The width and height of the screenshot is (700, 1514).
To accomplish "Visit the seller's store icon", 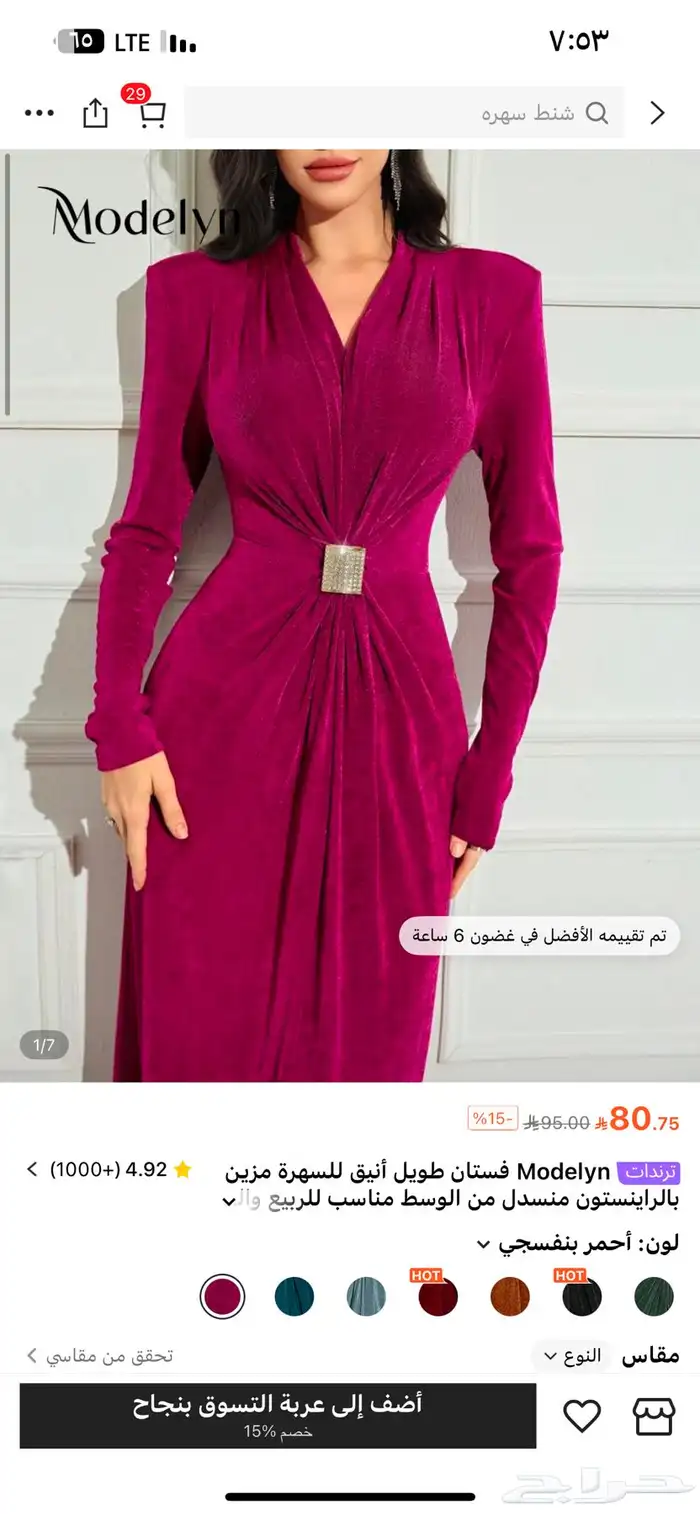I will [x=655, y=1416].
